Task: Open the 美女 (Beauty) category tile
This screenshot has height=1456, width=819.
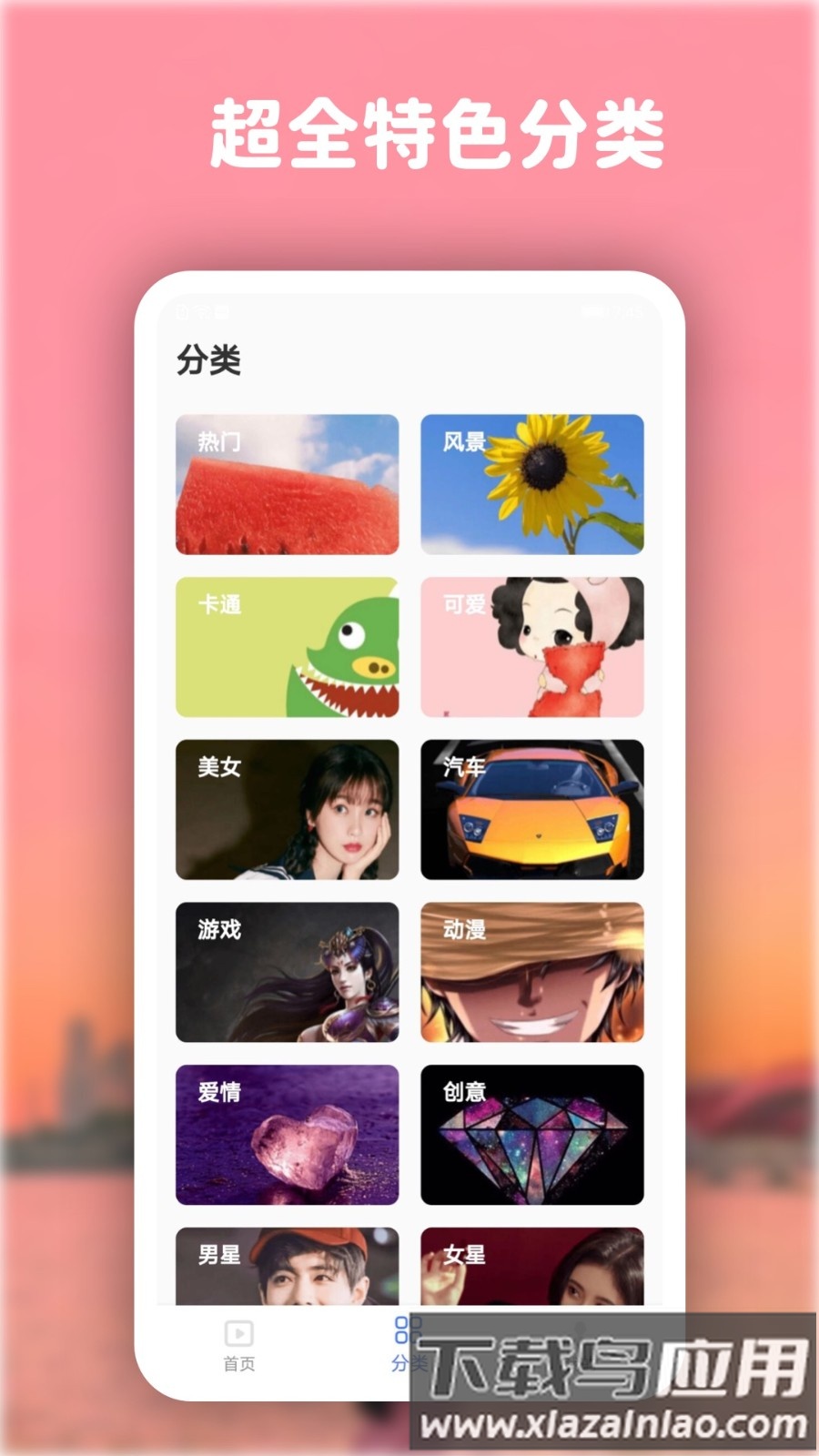Action: pos(287,809)
